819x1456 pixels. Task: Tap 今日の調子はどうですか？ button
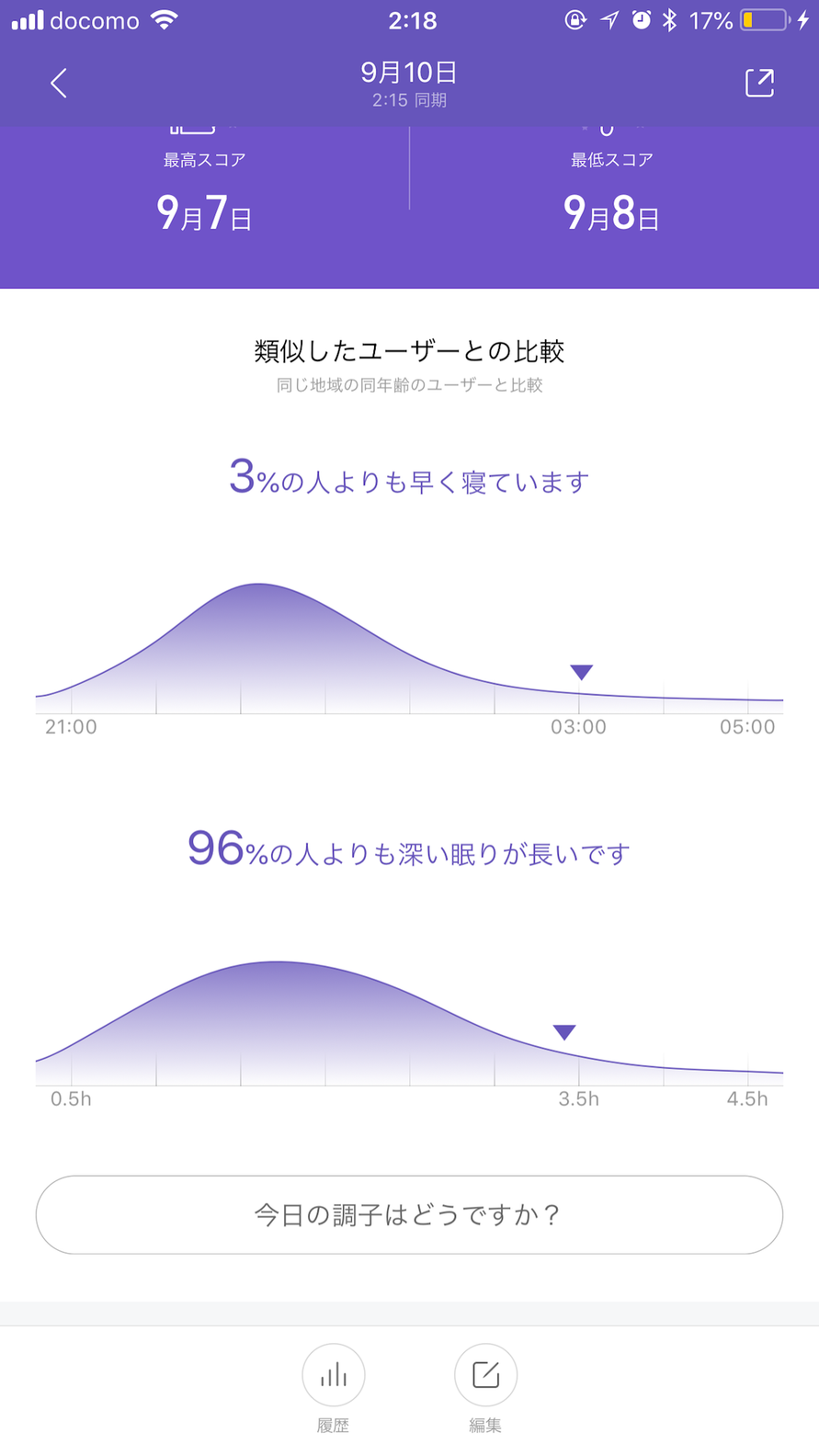[409, 1214]
